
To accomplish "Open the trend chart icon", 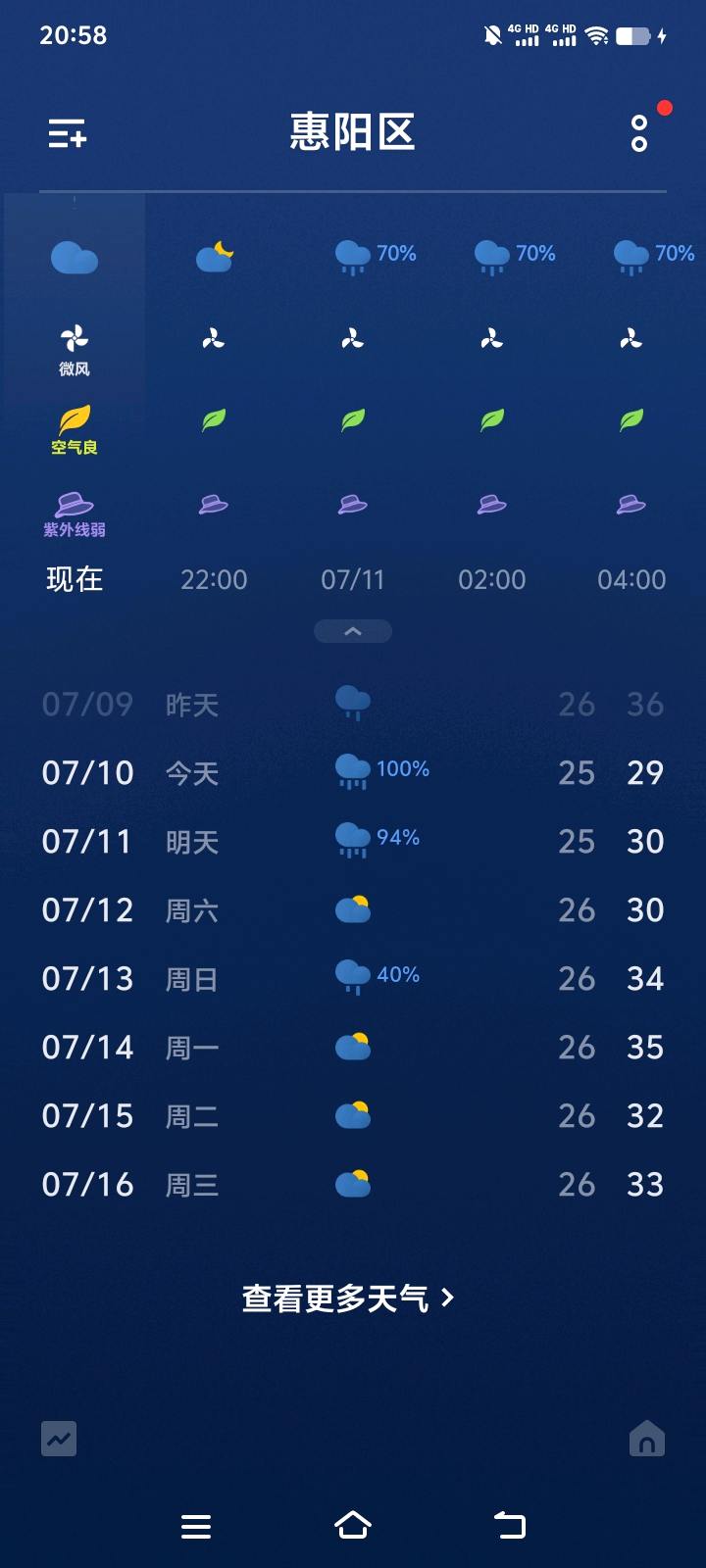I will (x=59, y=1439).
